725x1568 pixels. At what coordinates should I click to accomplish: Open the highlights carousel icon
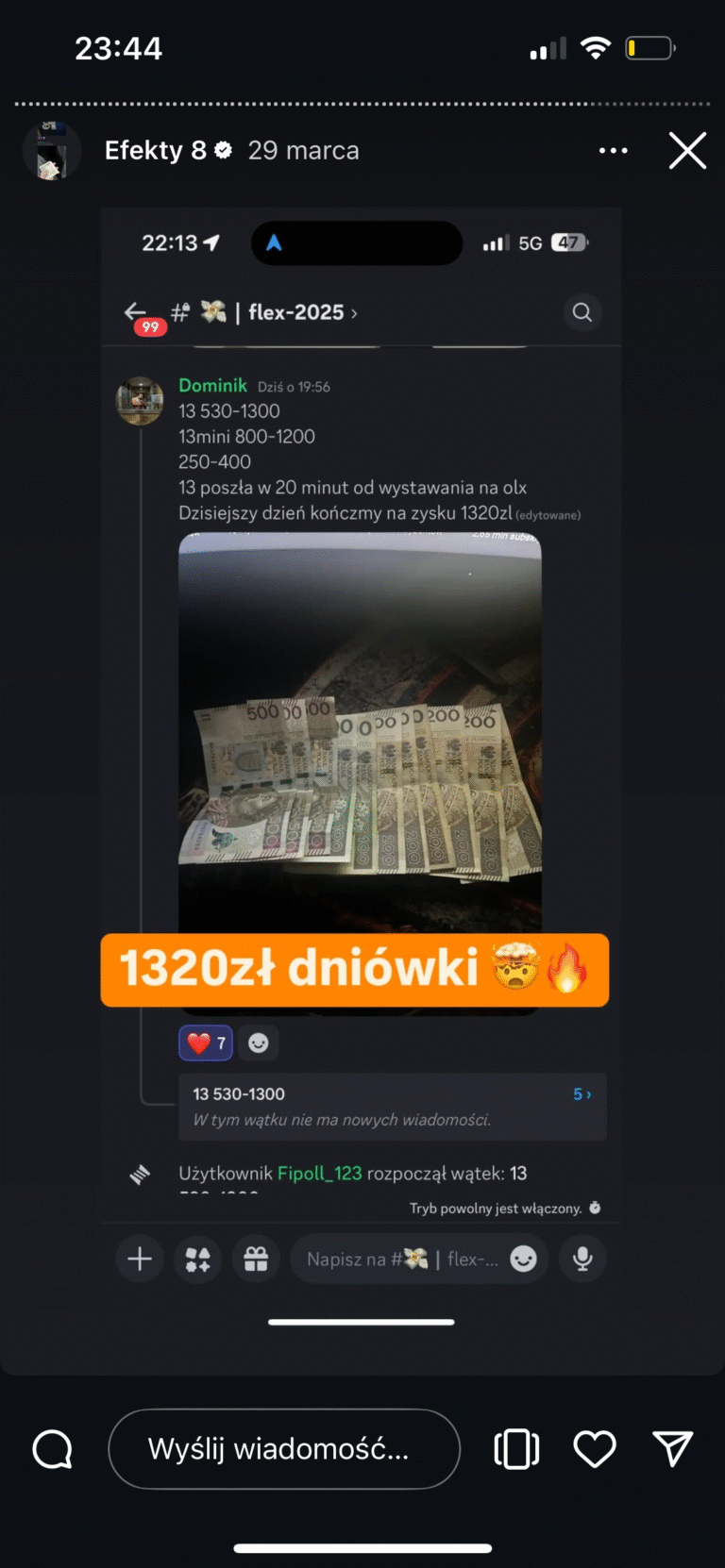(x=516, y=1449)
